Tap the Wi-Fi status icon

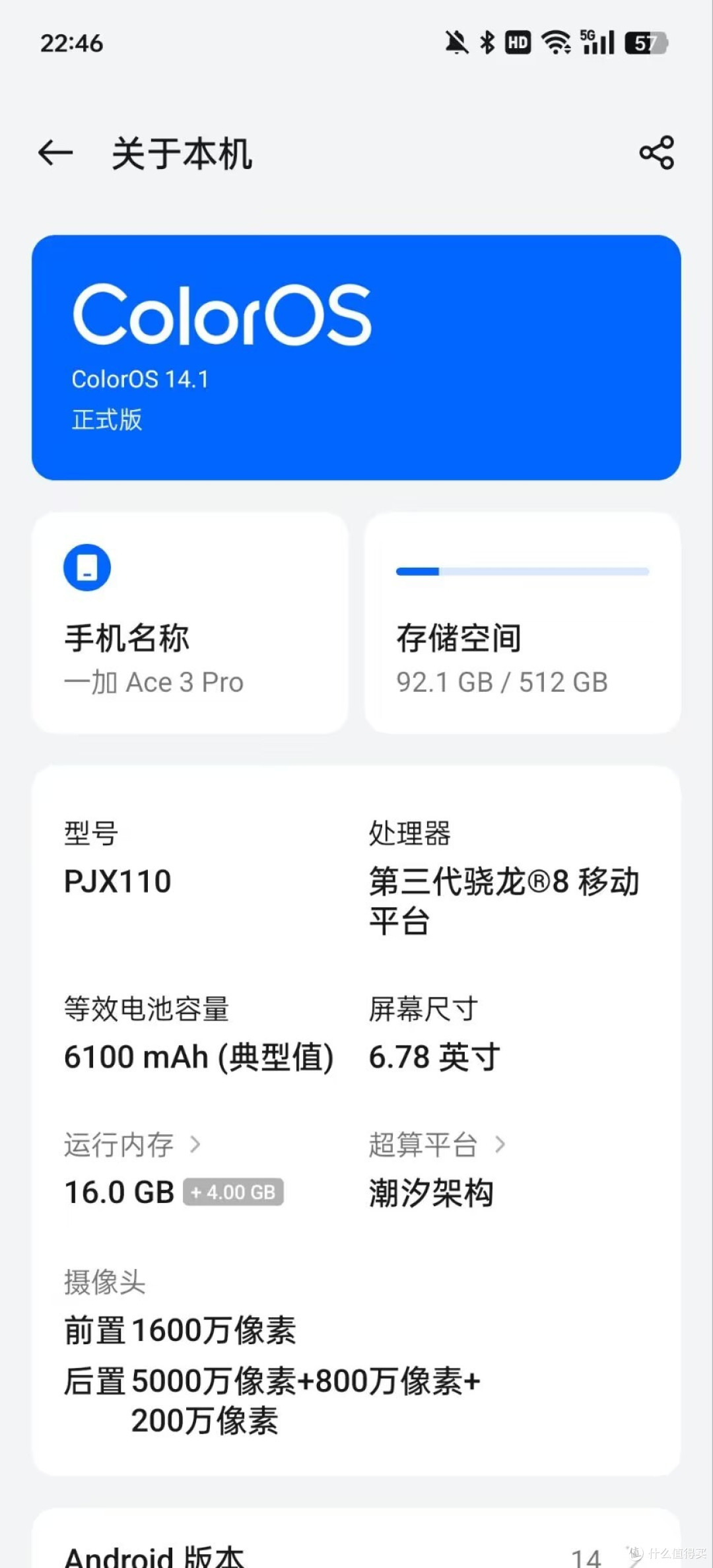tap(555, 42)
